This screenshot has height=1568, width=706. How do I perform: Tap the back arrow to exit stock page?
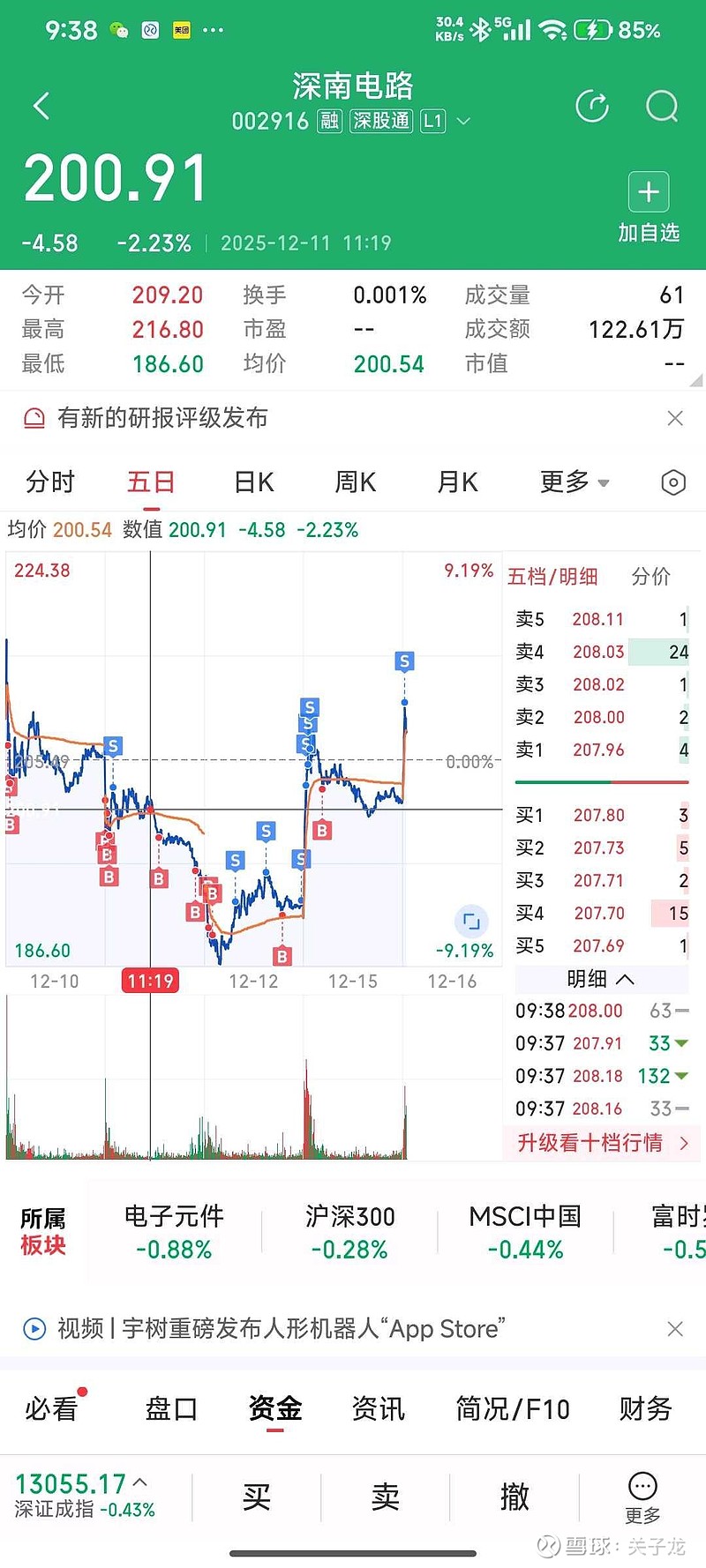coord(41,105)
